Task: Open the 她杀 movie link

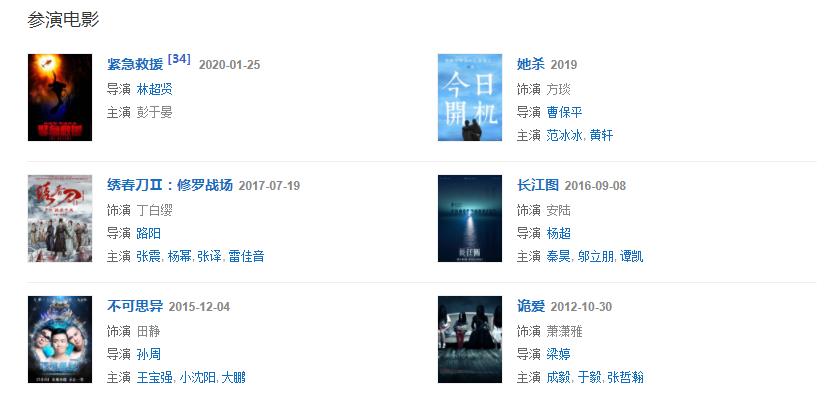Action: [x=530, y=65]
